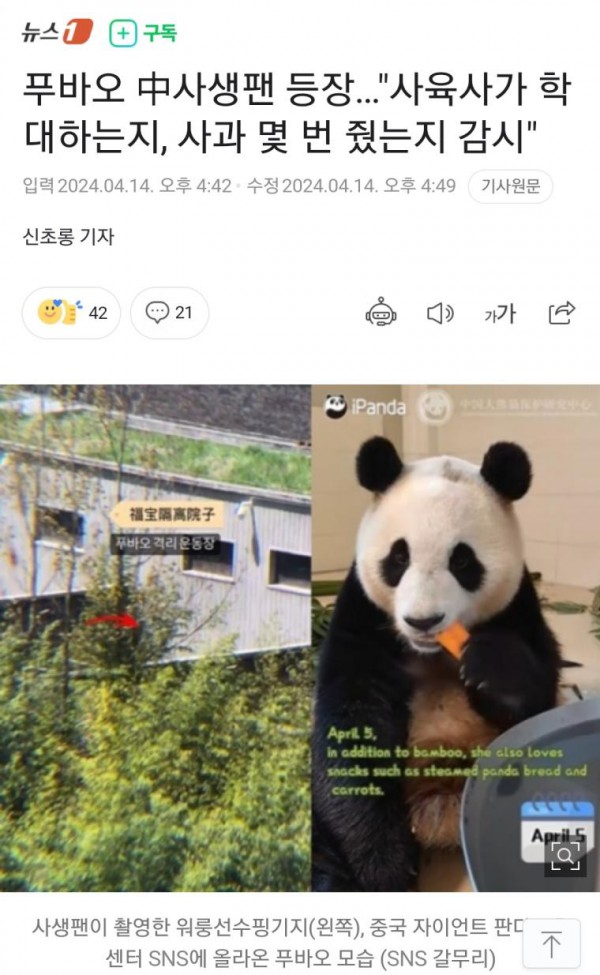Screen dimensions: 600x975
Task: Listen to the article with speaker icon
Action: coord(440,313)
